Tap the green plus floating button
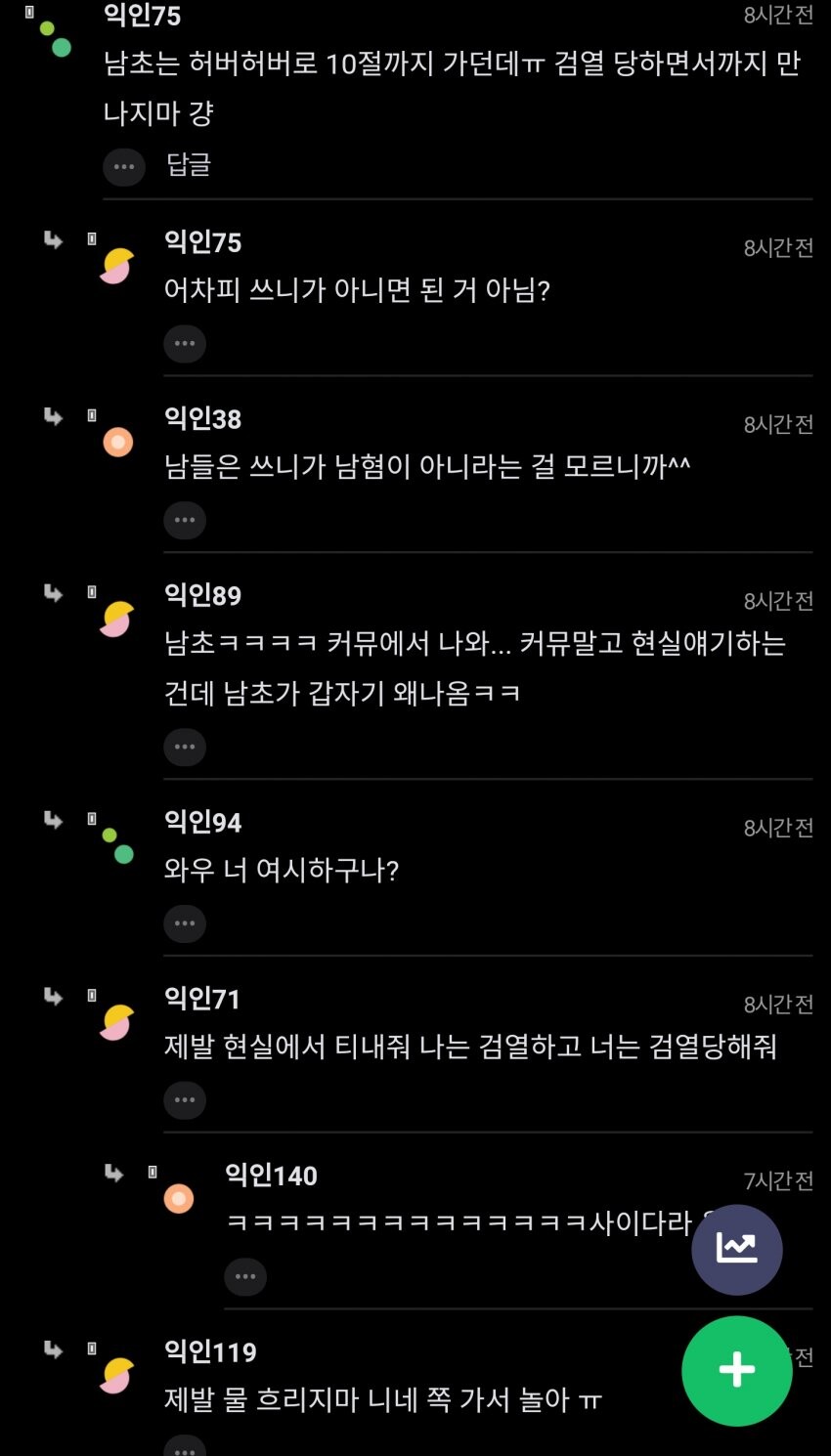This screenshot has width=831, height=1456. click(x=736, y=1370)
